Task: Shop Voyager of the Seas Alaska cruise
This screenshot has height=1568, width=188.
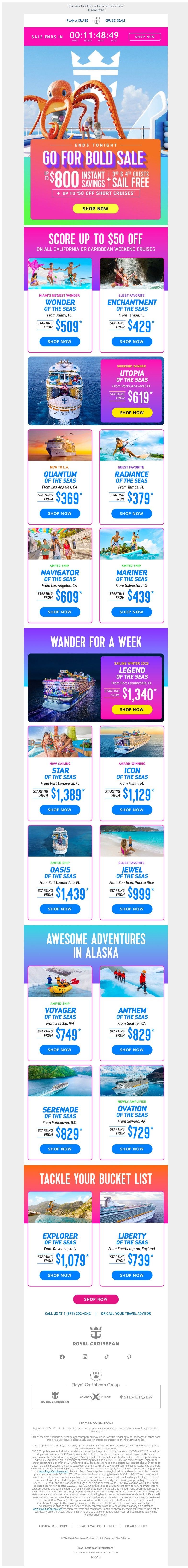Action: [60, 1049]
